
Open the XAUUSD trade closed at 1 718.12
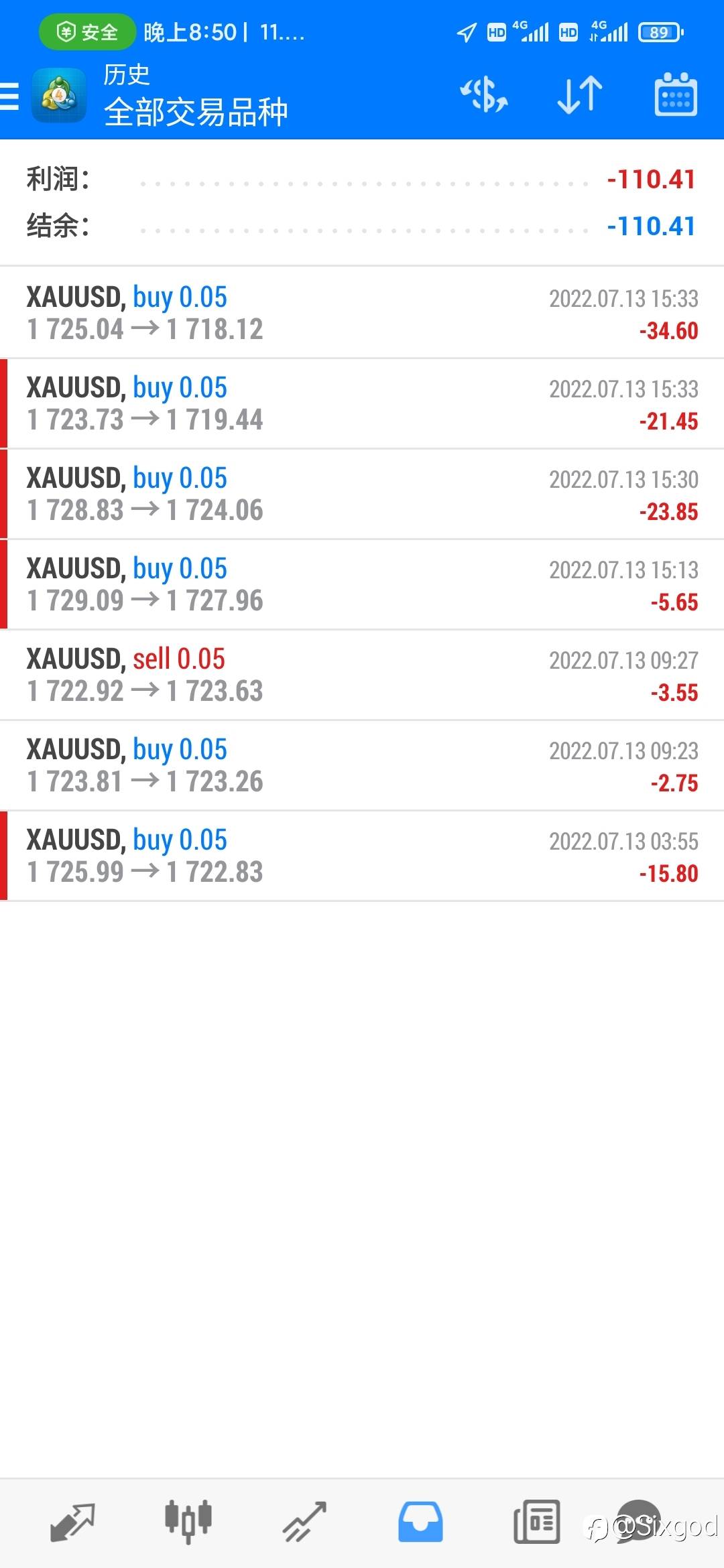tap(362, 313)
